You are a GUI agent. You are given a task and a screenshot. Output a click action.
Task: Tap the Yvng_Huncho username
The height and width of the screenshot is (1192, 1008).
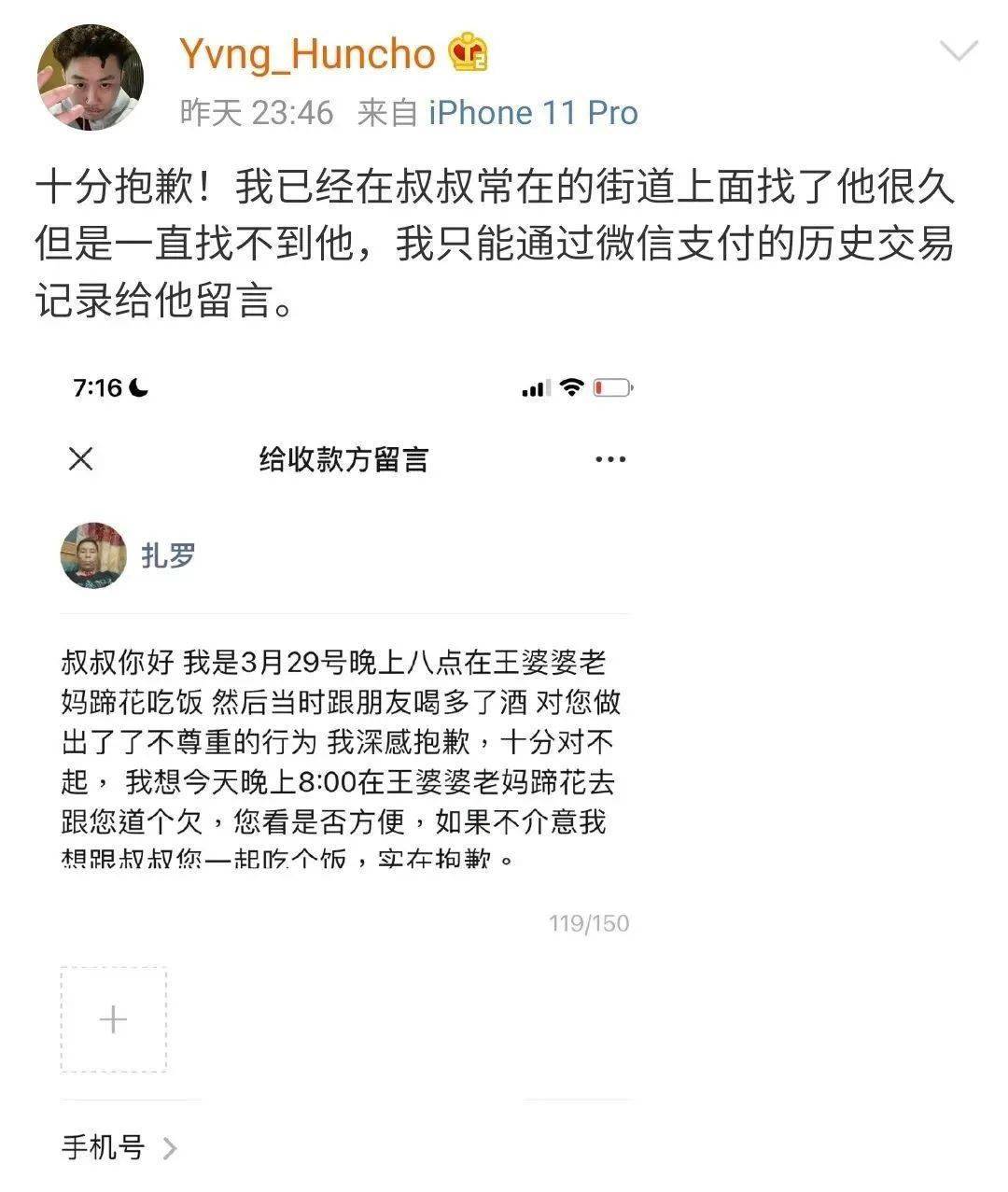(x=307, y=54)
